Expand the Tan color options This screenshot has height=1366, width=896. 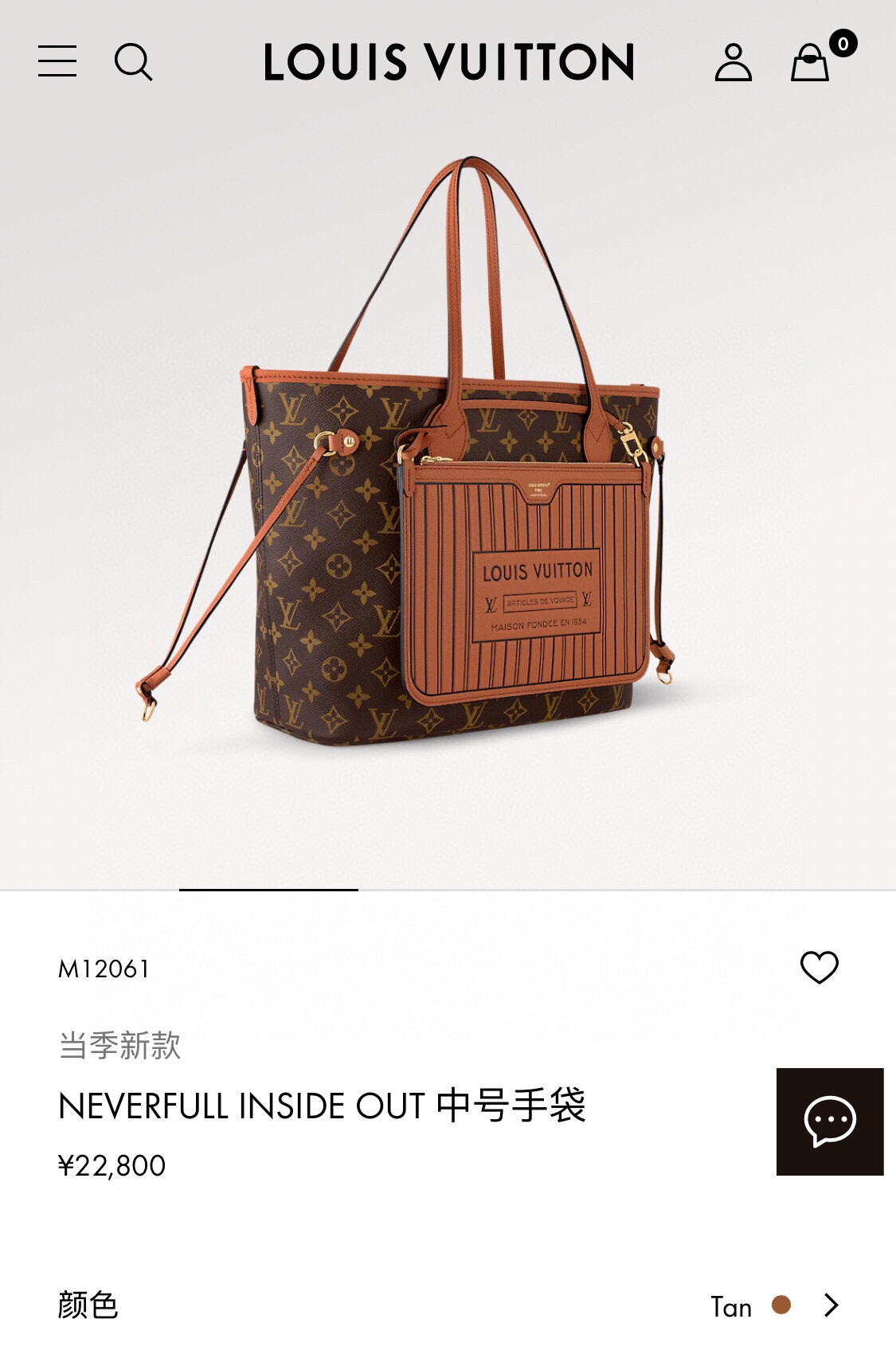[831, 1305]
